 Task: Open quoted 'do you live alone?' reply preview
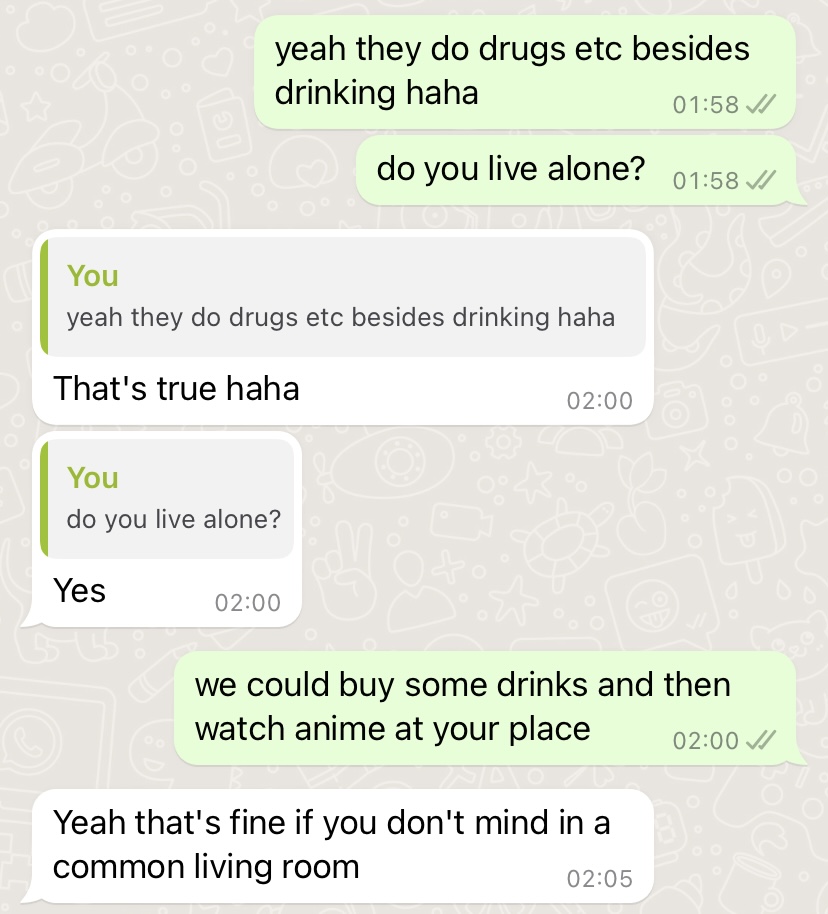[x=168, y=499]
